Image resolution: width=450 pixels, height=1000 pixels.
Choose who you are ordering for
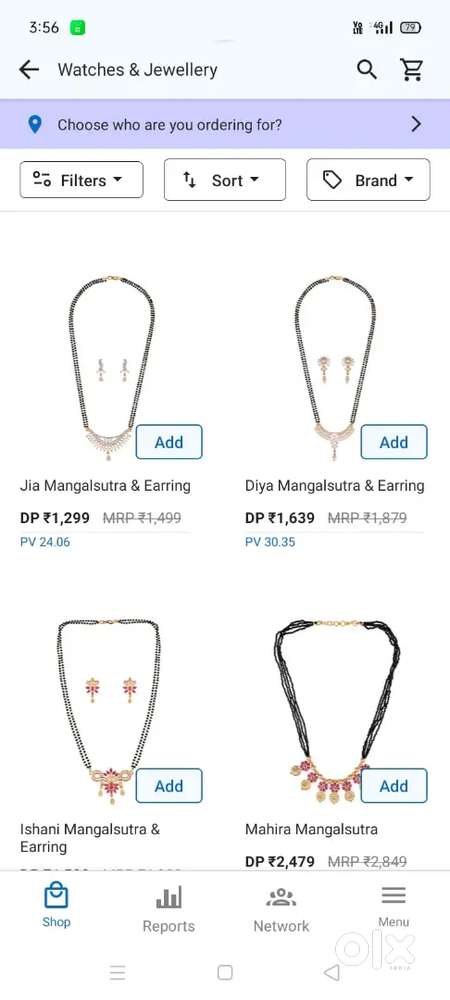pos(225,124)
